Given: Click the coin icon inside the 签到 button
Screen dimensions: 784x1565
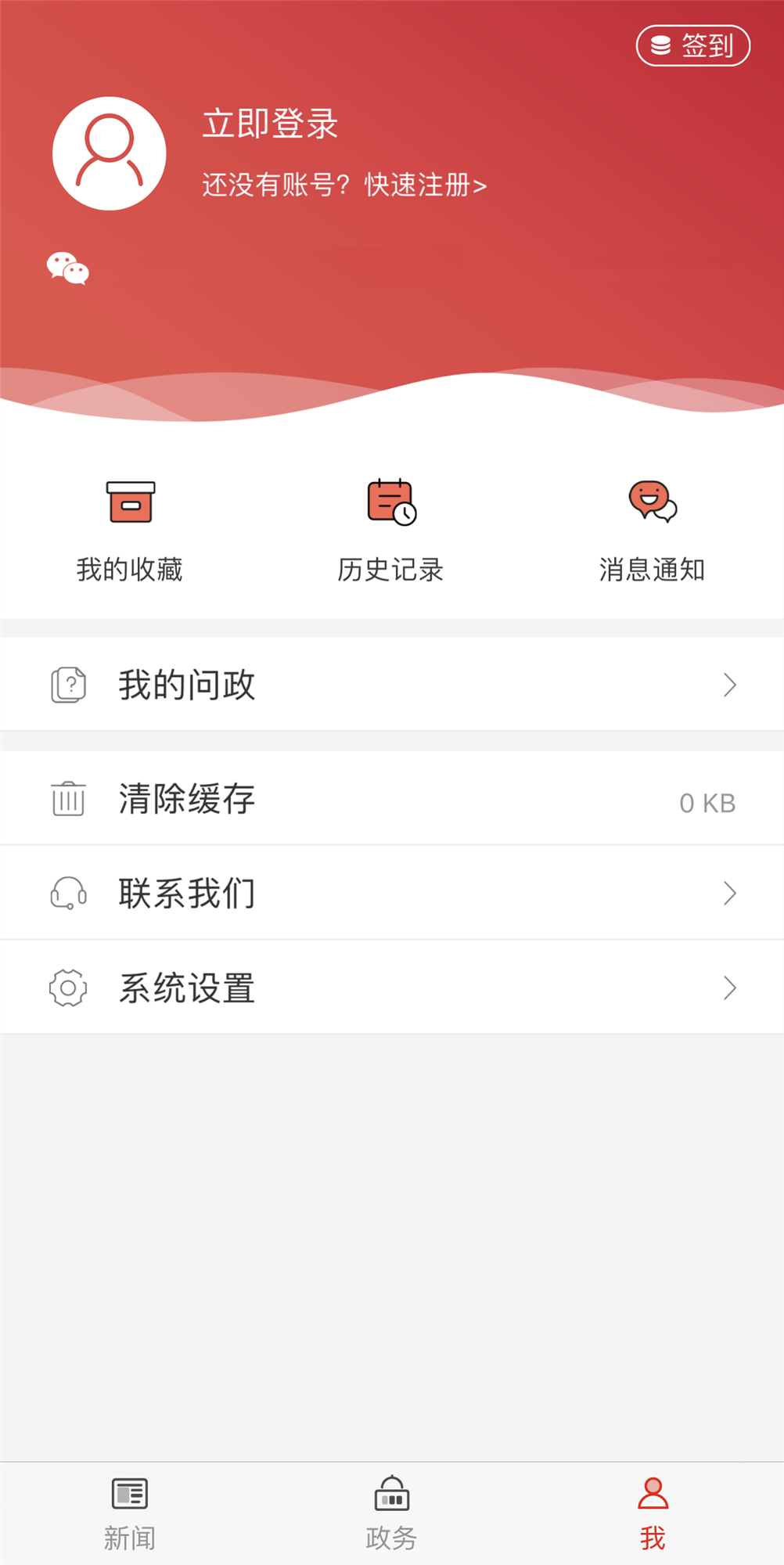Looking at the screenshot, I should [x=661, y=46].
